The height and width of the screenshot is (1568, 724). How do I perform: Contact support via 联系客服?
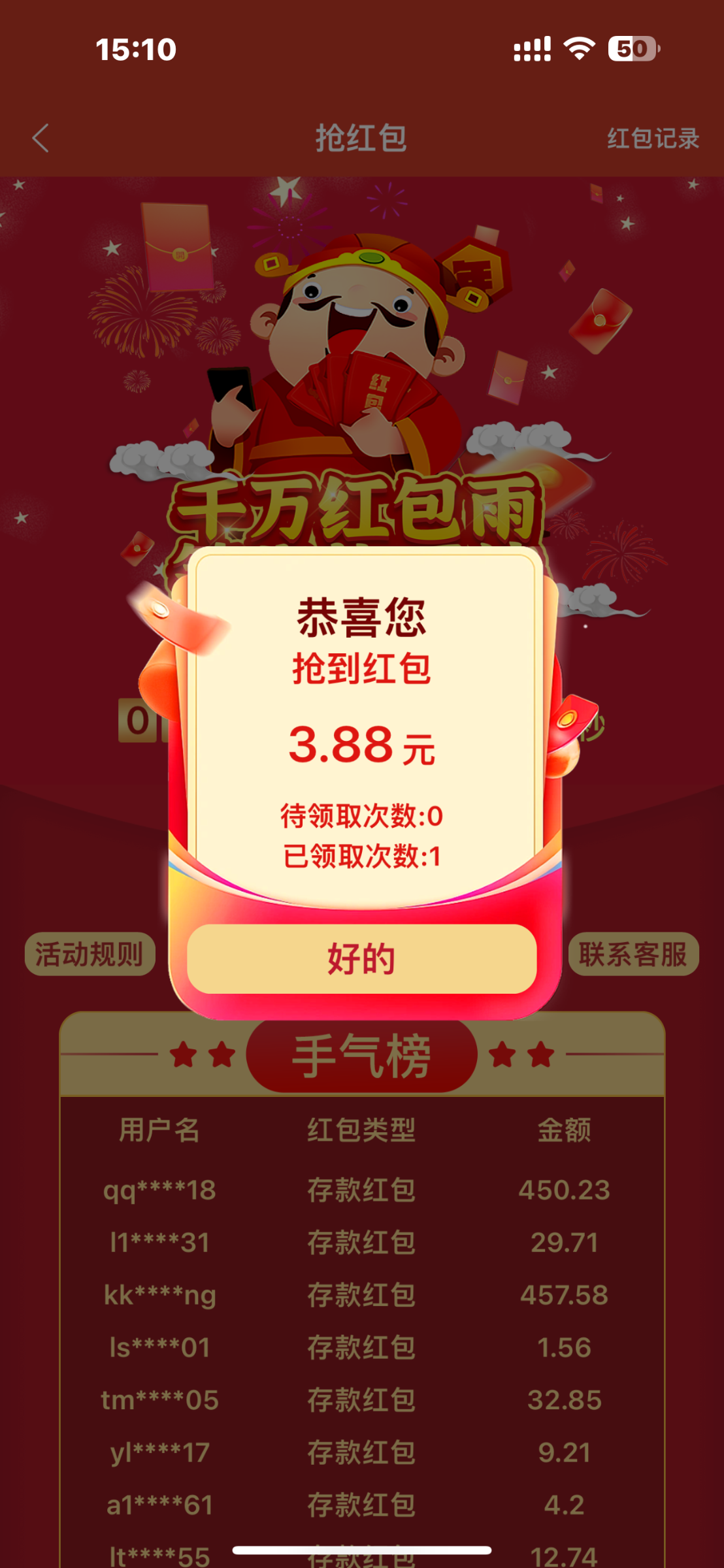(x=633, y=955)
